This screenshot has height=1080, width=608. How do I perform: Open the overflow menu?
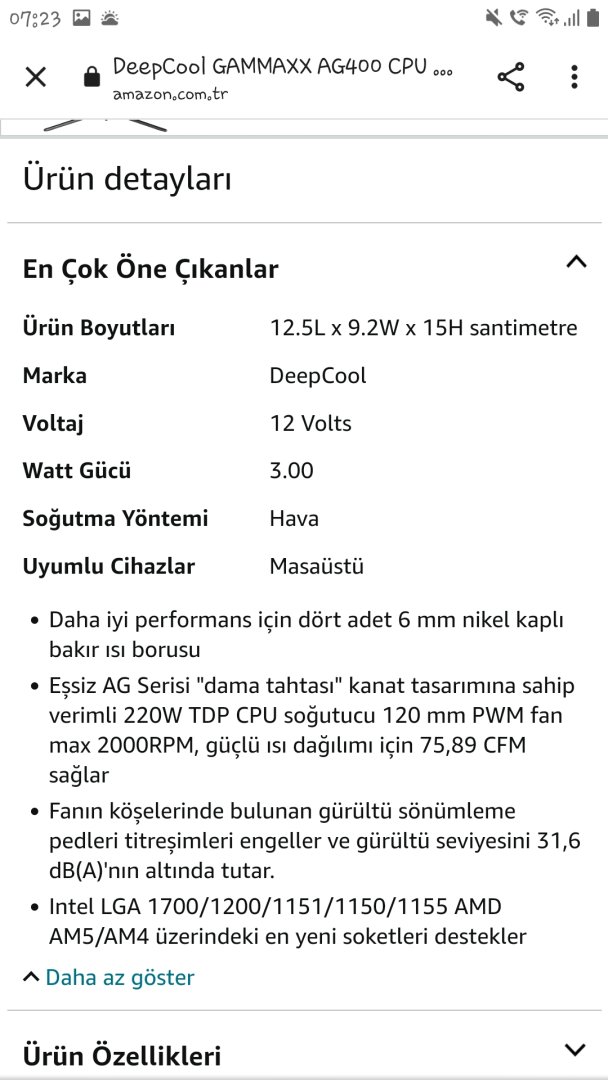coord(574,77)
